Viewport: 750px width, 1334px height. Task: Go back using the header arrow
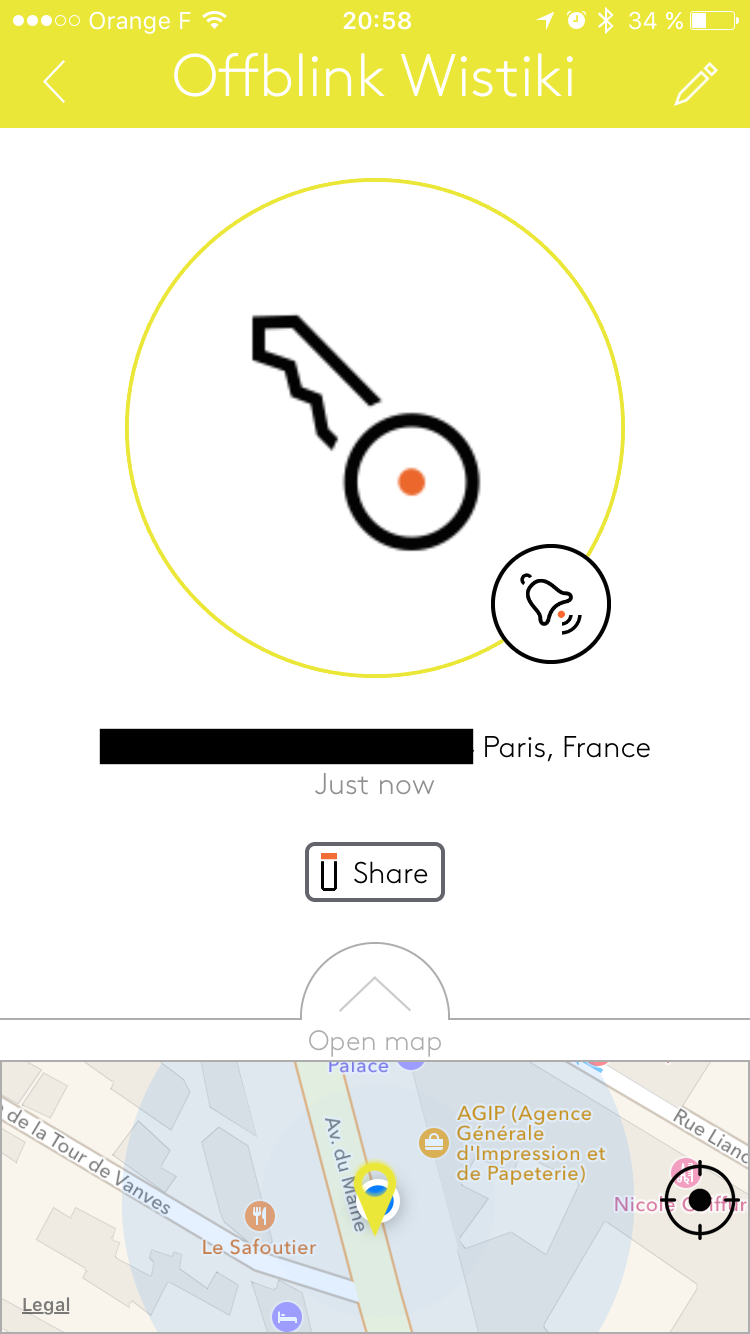(55, 80)
